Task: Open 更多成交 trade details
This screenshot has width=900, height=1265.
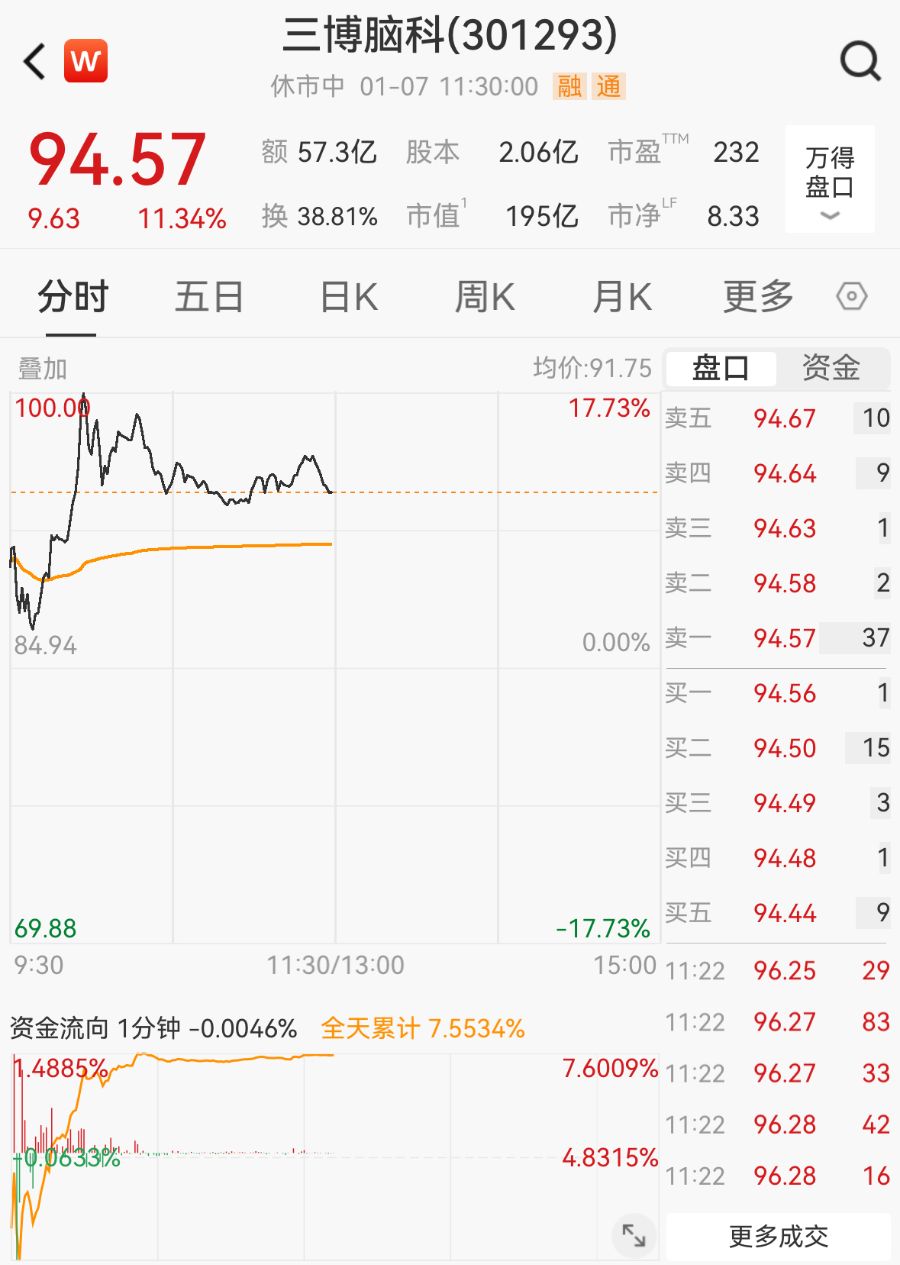Action: pos(778,1237)
